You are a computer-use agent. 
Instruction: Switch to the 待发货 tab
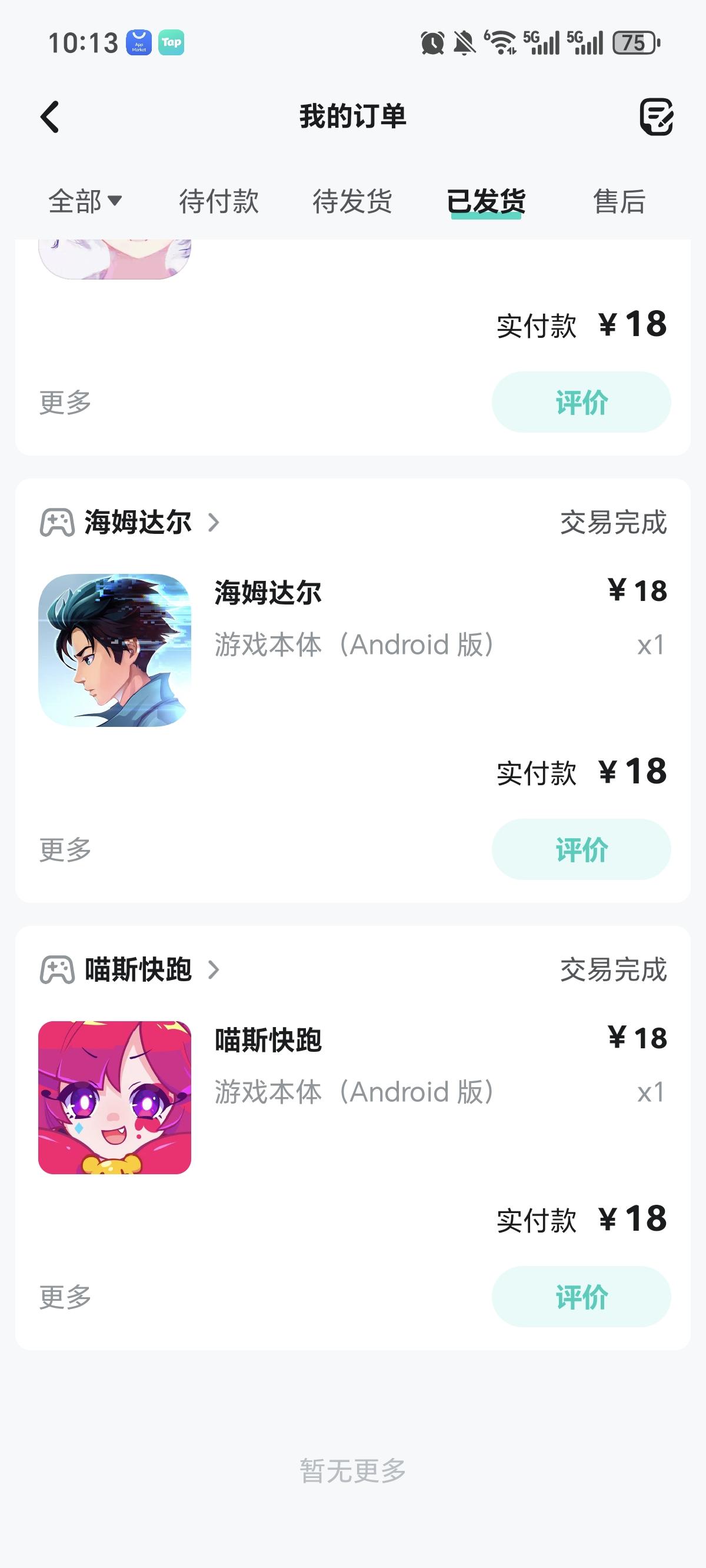coord(352,201)
